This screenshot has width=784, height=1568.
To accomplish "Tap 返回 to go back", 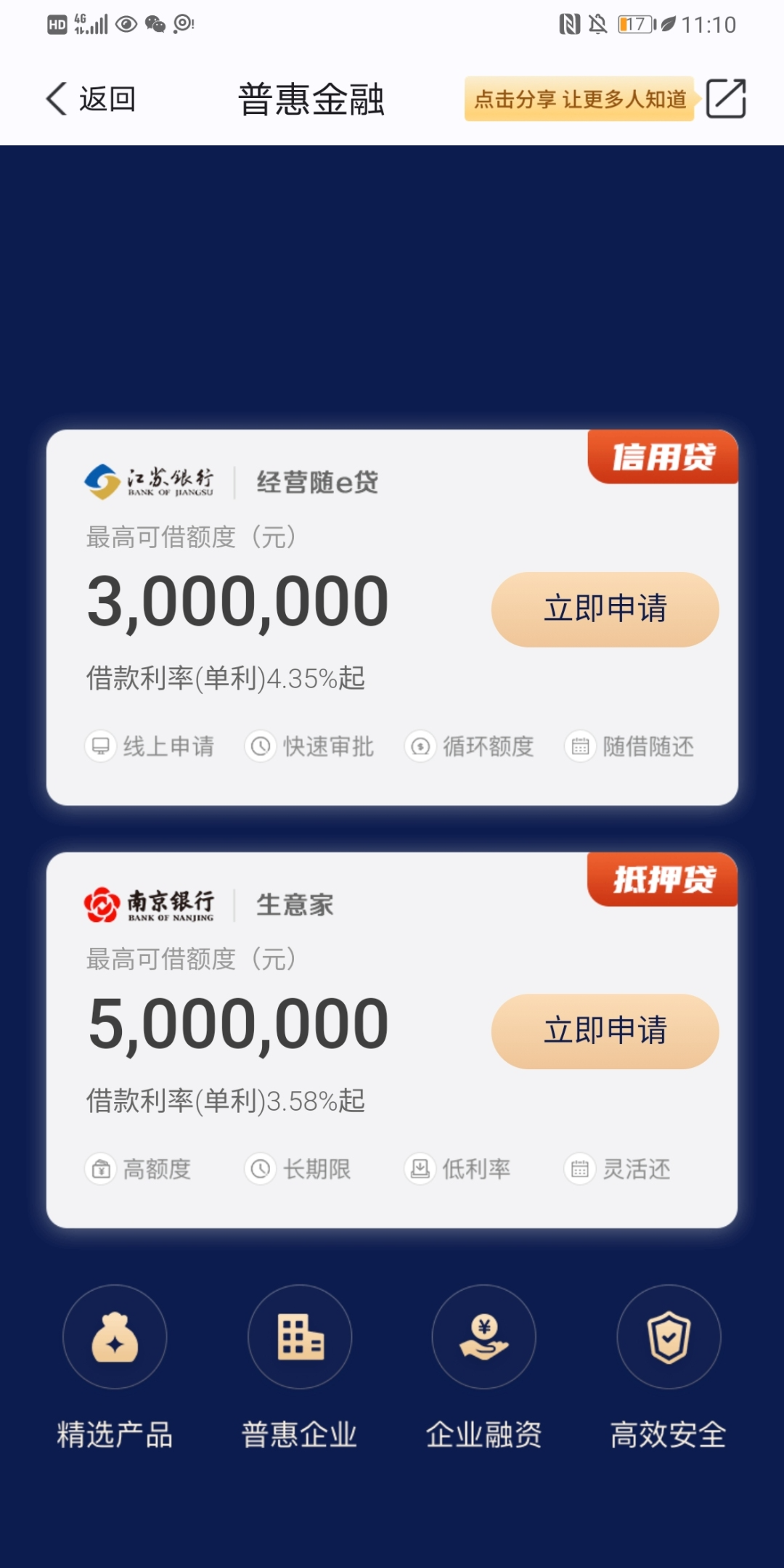I will 87,99.
